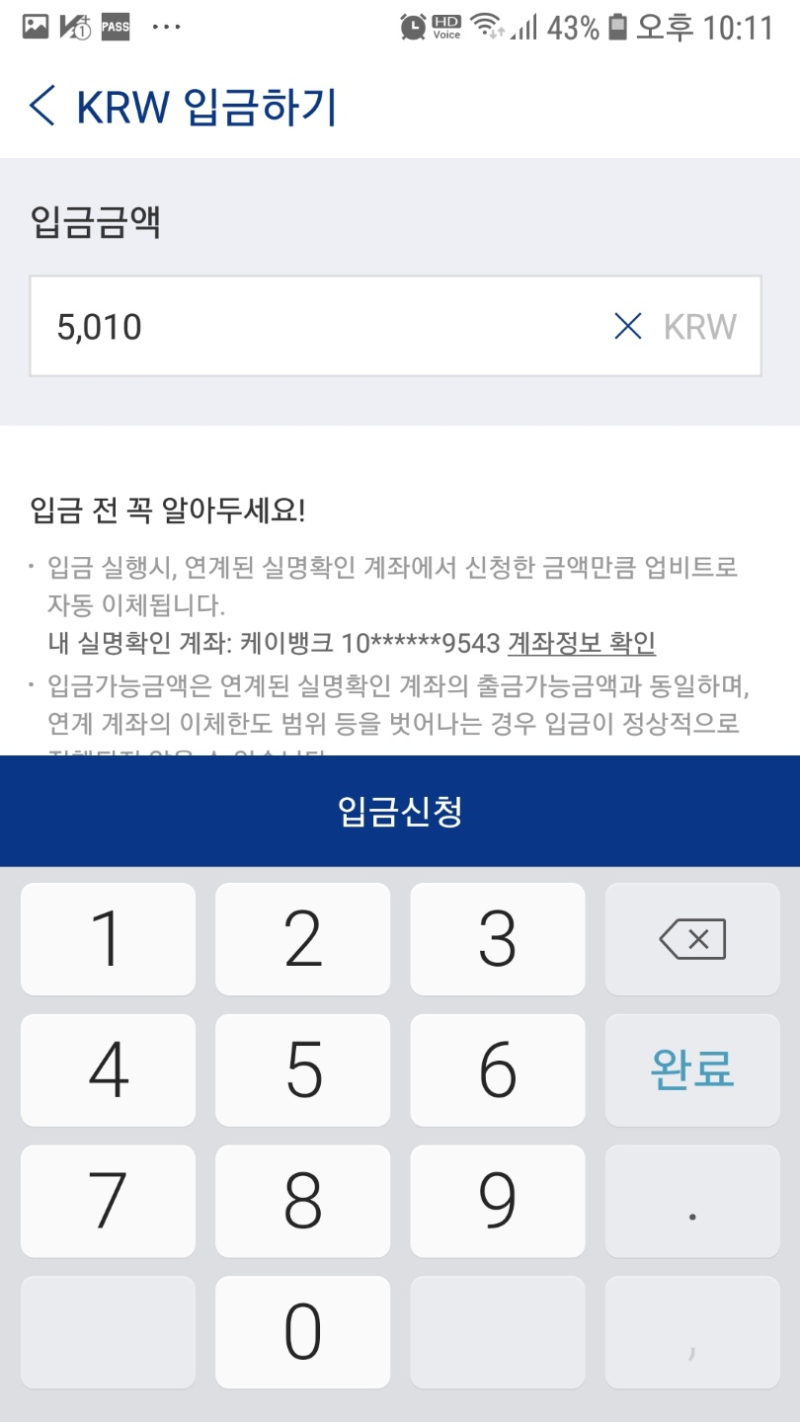800x1422 pixels.
Task: Go back from KRW 입금하기 screen
Action: [x=42, y=105]
